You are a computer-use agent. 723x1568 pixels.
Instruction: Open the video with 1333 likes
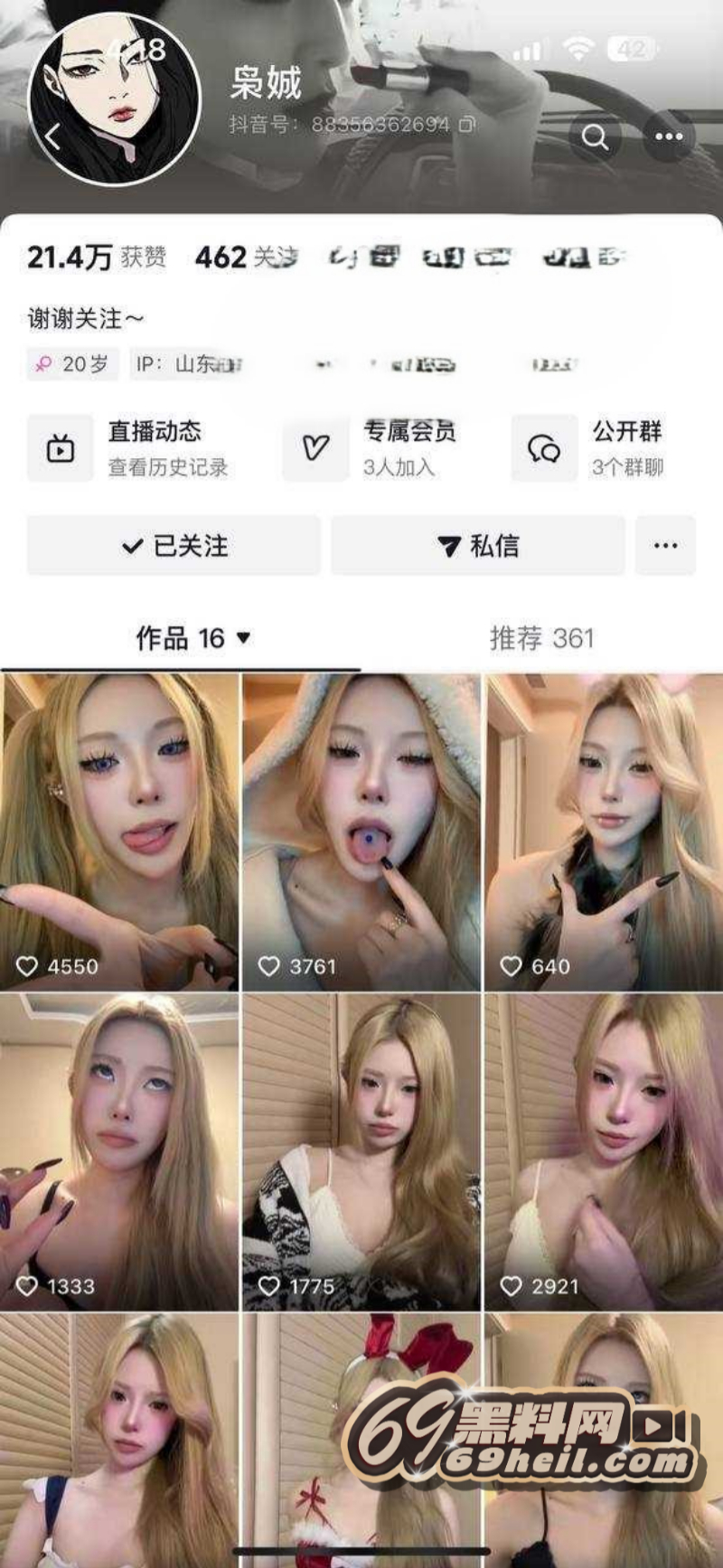pos(119,1152)
